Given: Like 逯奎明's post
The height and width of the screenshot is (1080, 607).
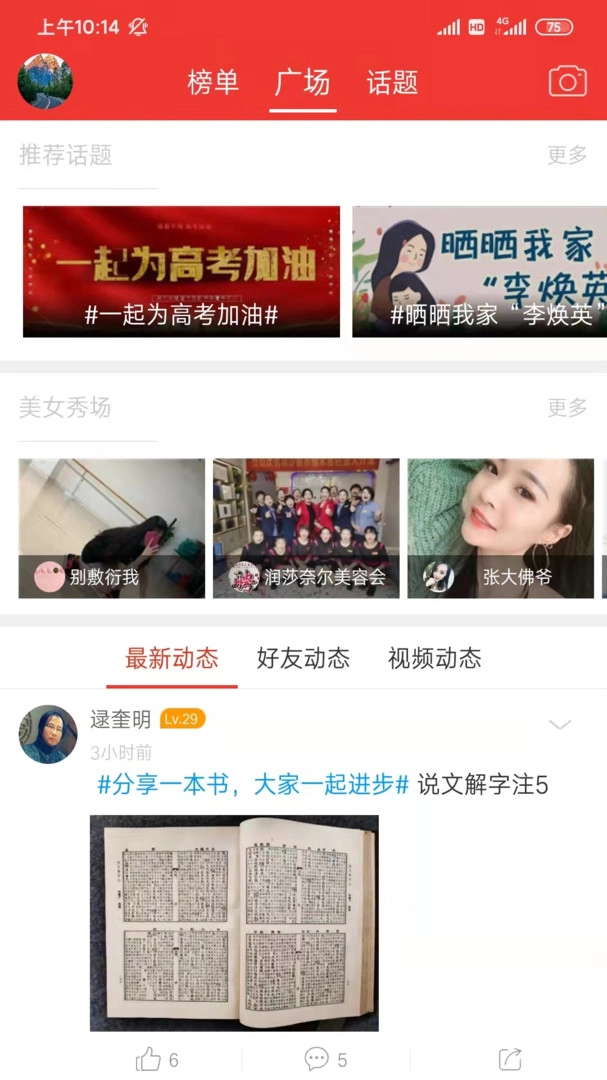Looking at the screenshot, I should [x=157, y=1059].
